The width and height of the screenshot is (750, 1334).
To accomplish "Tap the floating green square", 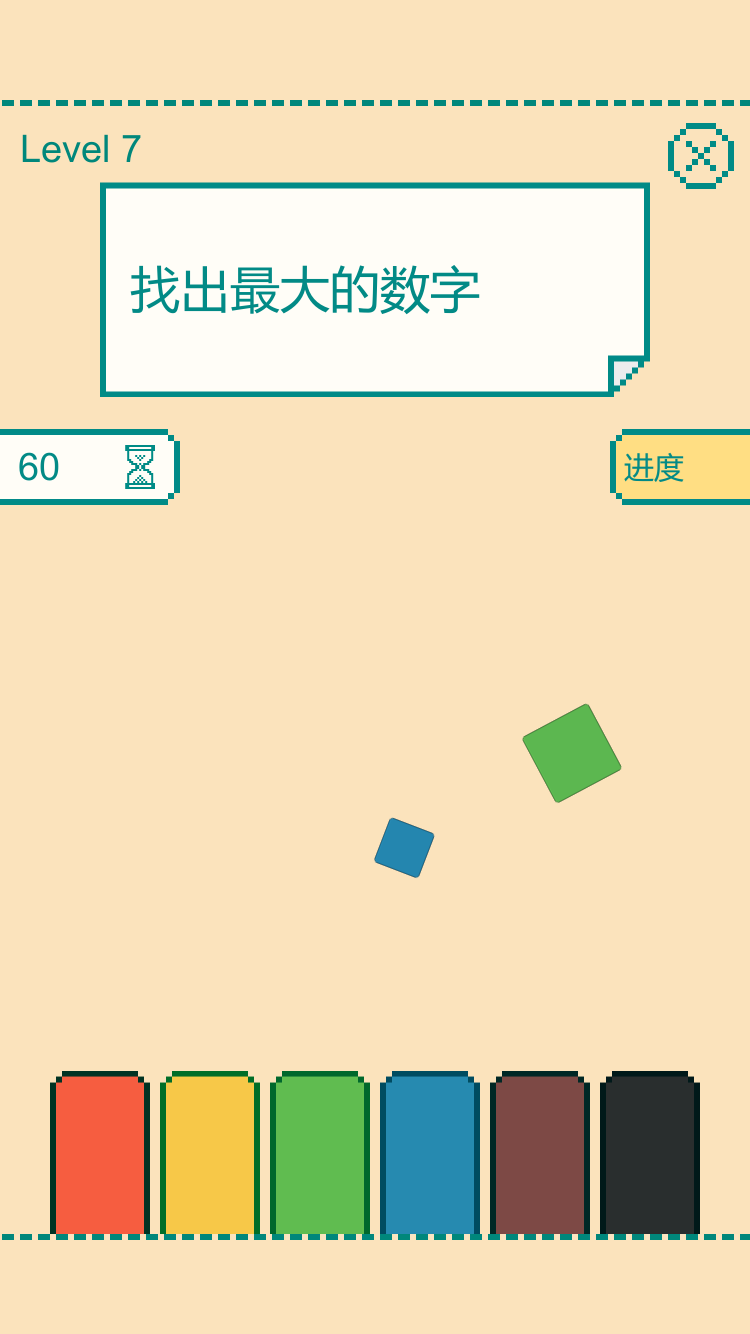I will point(572,753).
